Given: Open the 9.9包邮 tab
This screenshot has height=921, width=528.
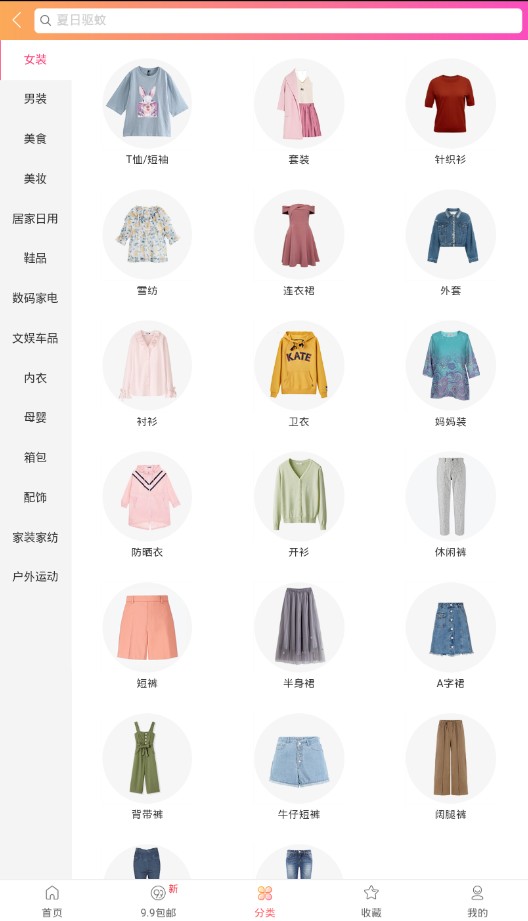Looking at the screenshot, I should point(159,901).
